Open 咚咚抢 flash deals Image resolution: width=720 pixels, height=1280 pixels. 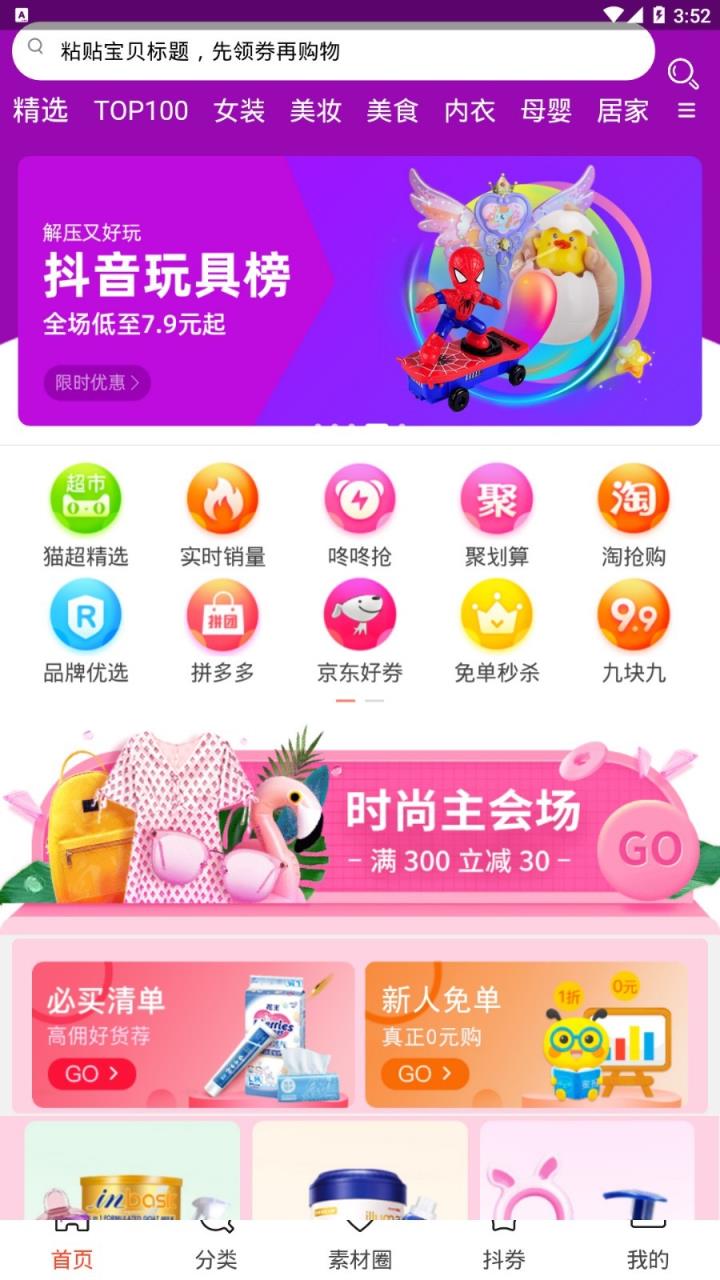pyautogui.click(x=359, y=515)
